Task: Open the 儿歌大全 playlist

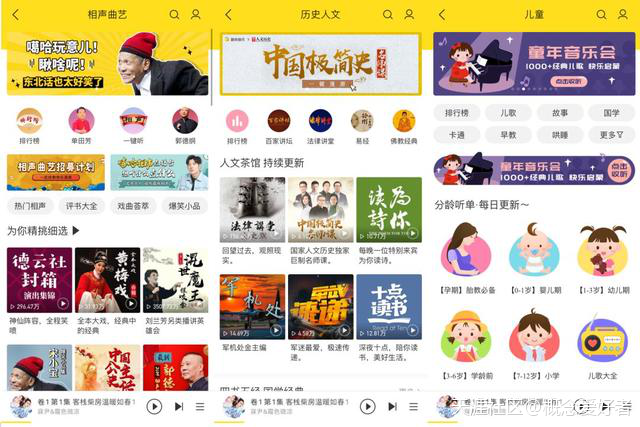Action: point(602,343)
